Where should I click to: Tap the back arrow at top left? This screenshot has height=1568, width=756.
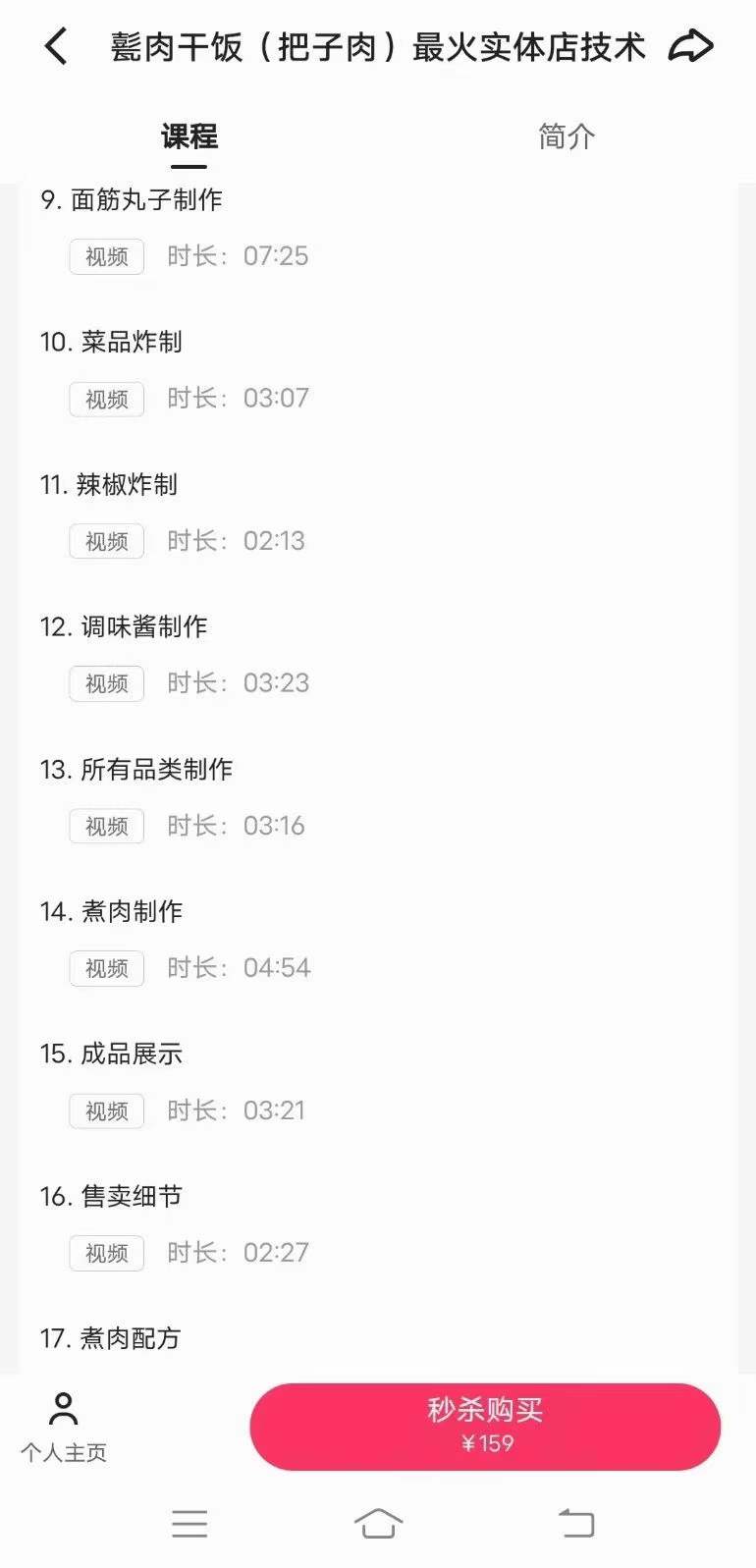click(x=55, y=45)
